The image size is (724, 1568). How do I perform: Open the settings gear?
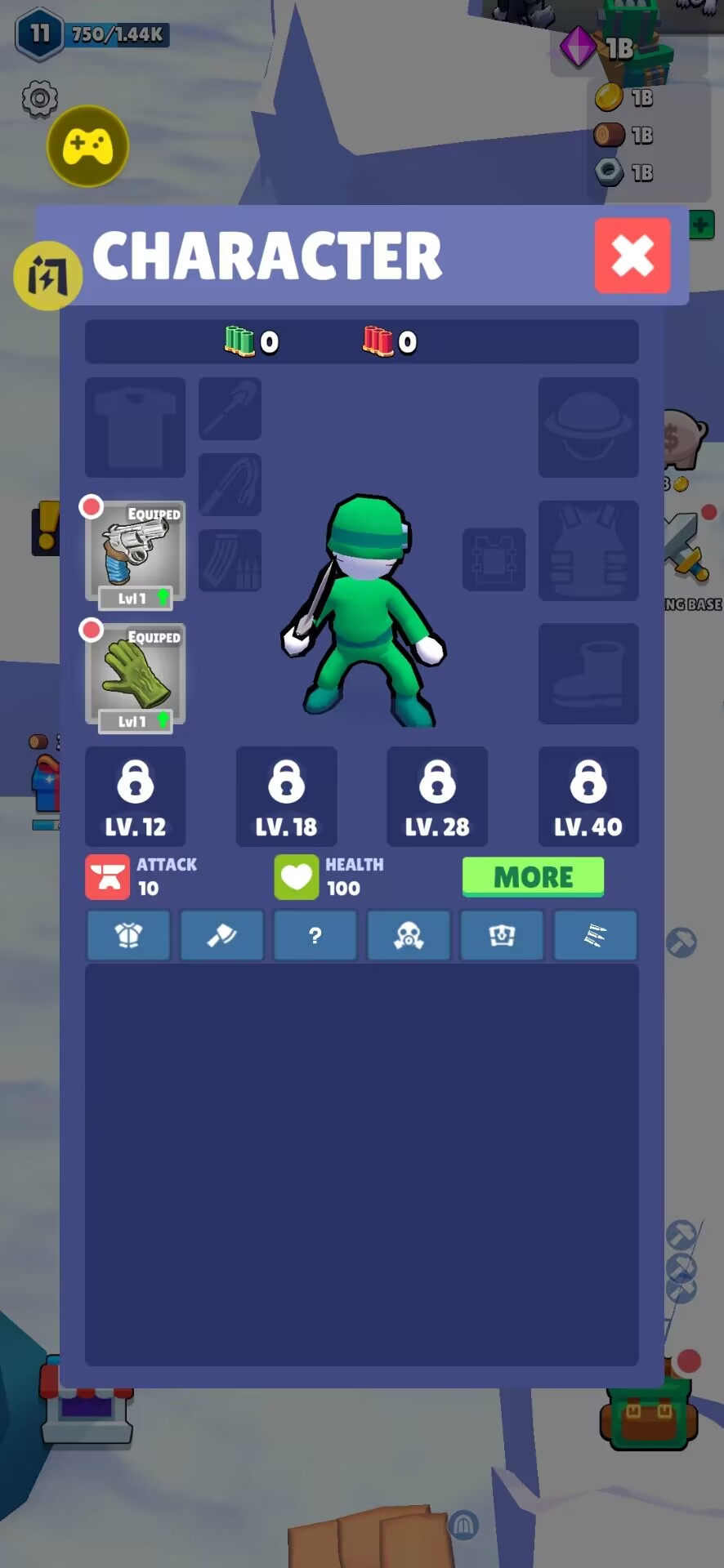[x=39, y=99]
